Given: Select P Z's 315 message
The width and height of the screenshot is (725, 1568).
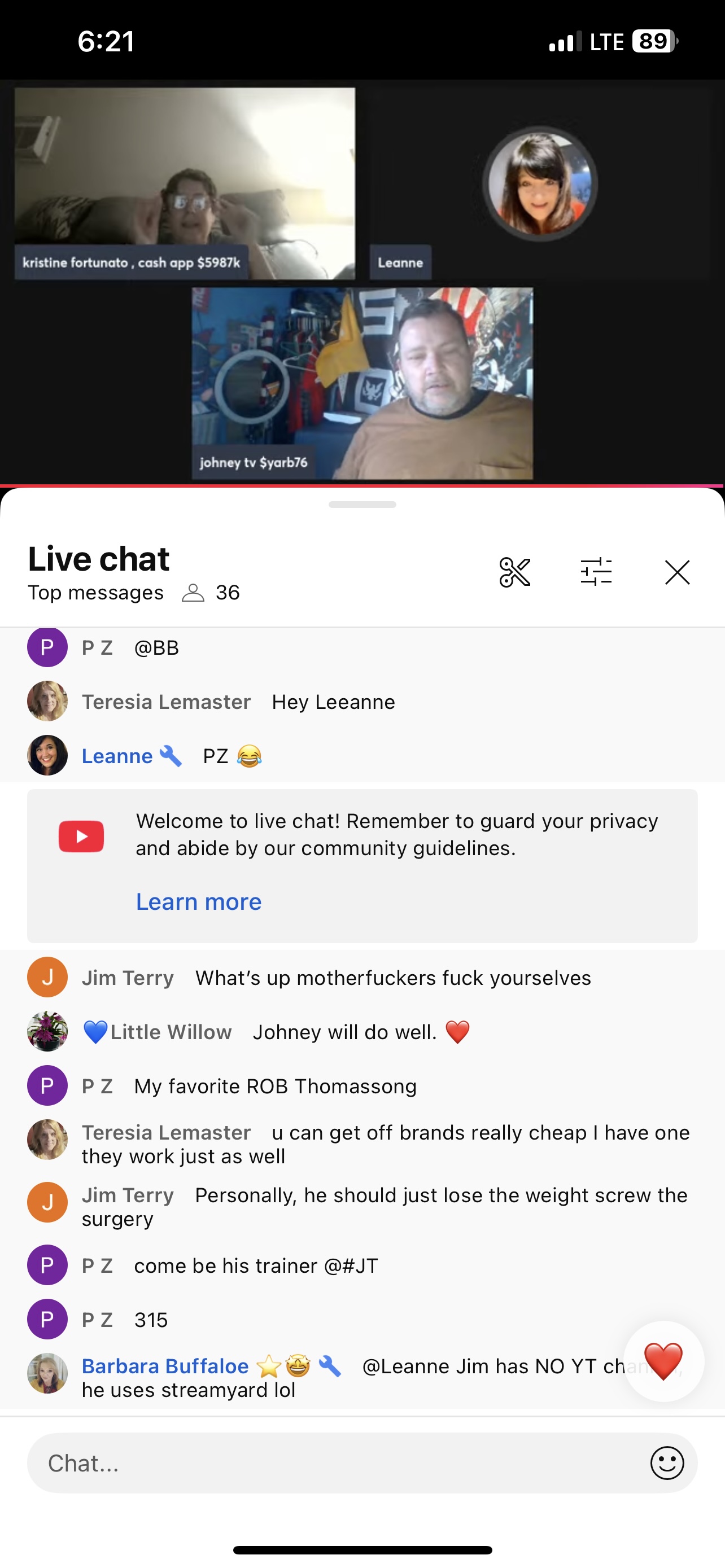Looking at the screenshot, I should coord(150,1320).
